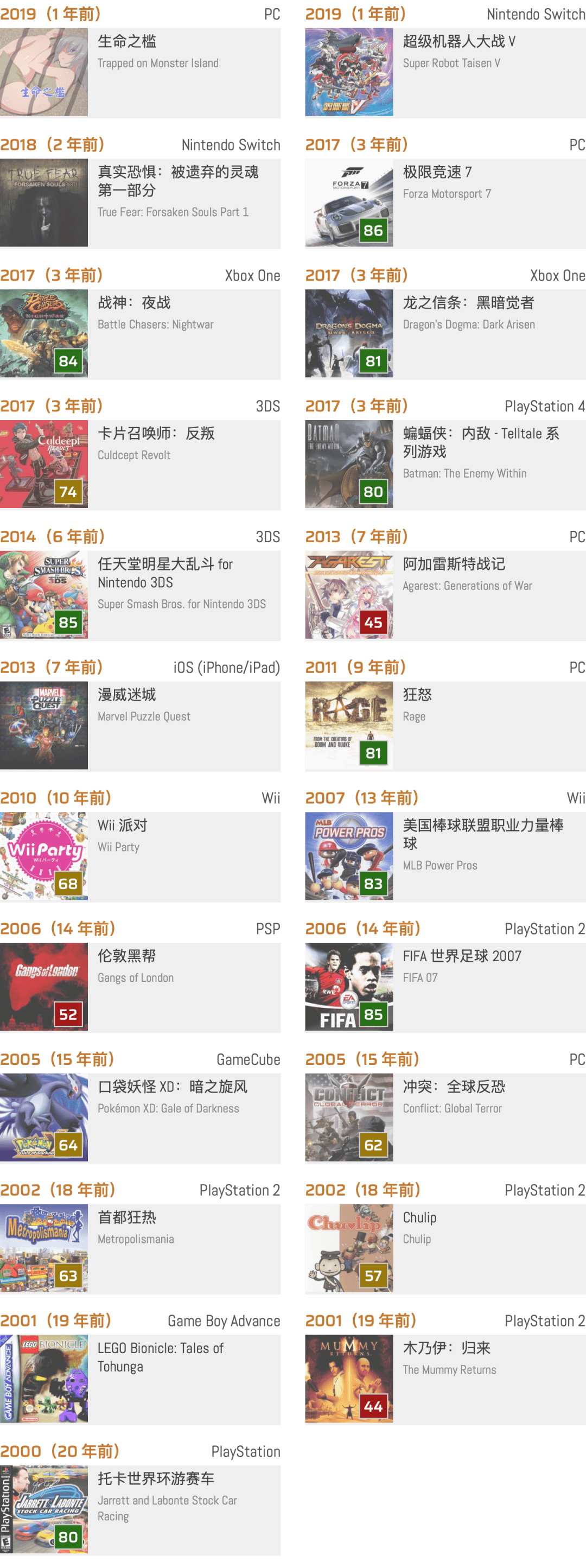Select the FIFA 07 game card
The height and width of the screenshot is (1568, 586).
click(x=445, y=987)
